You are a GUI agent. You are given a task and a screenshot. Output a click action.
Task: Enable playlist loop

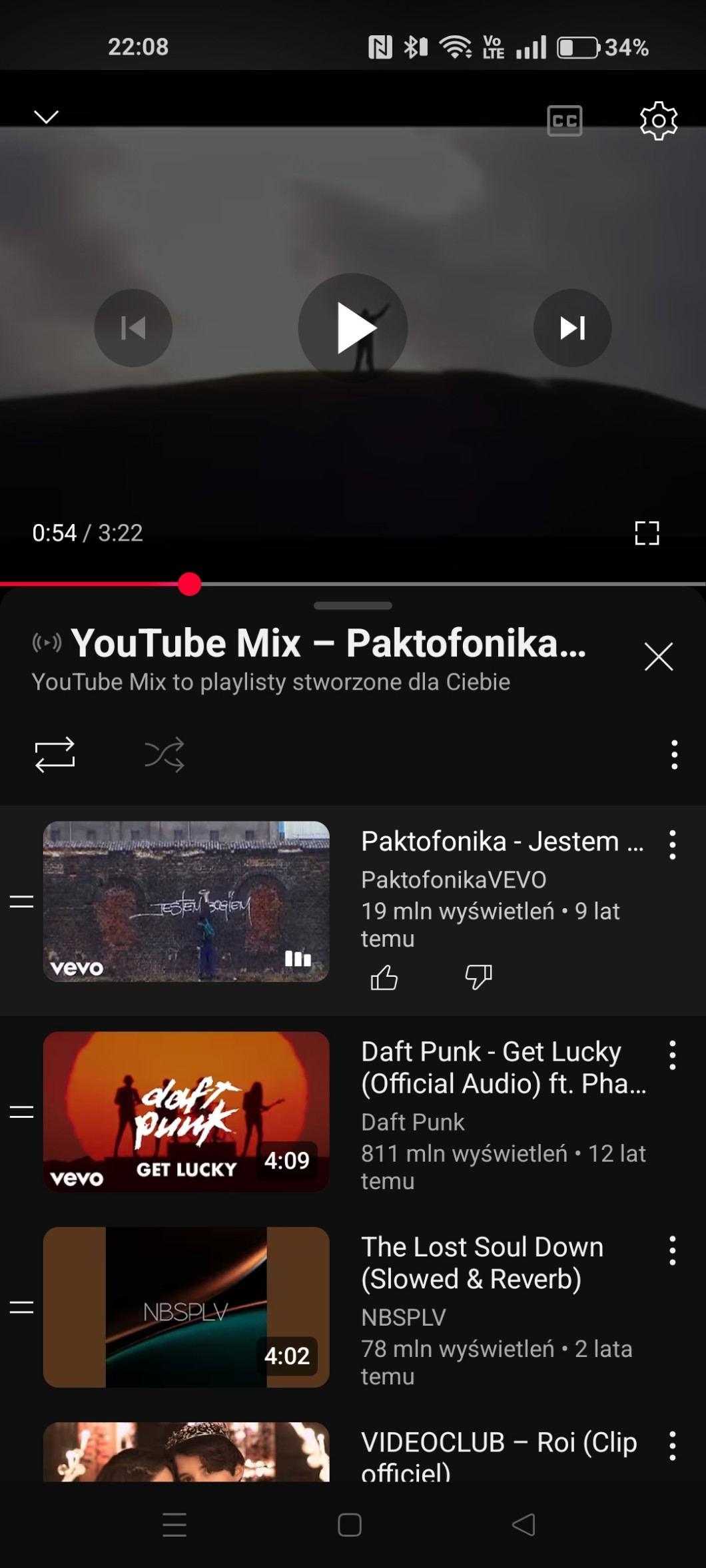(55, 755)
